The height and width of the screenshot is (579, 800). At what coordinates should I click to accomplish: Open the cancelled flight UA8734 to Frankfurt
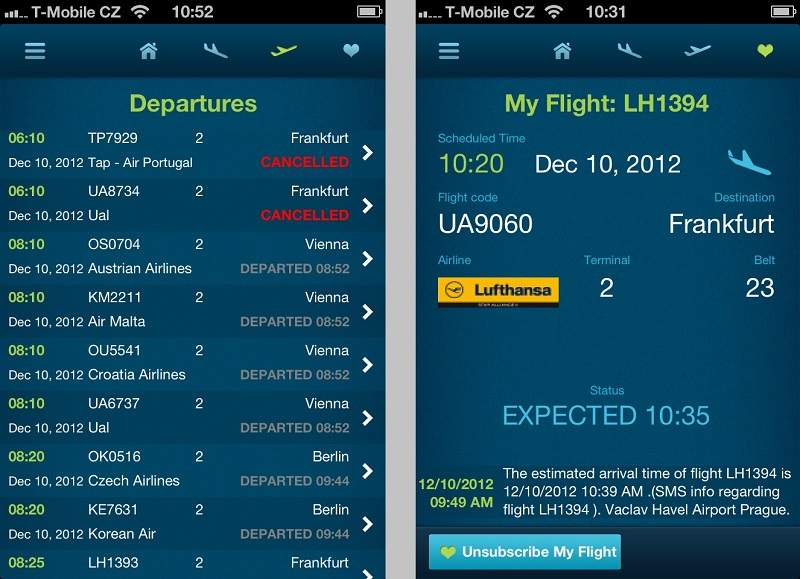(192, 204)
